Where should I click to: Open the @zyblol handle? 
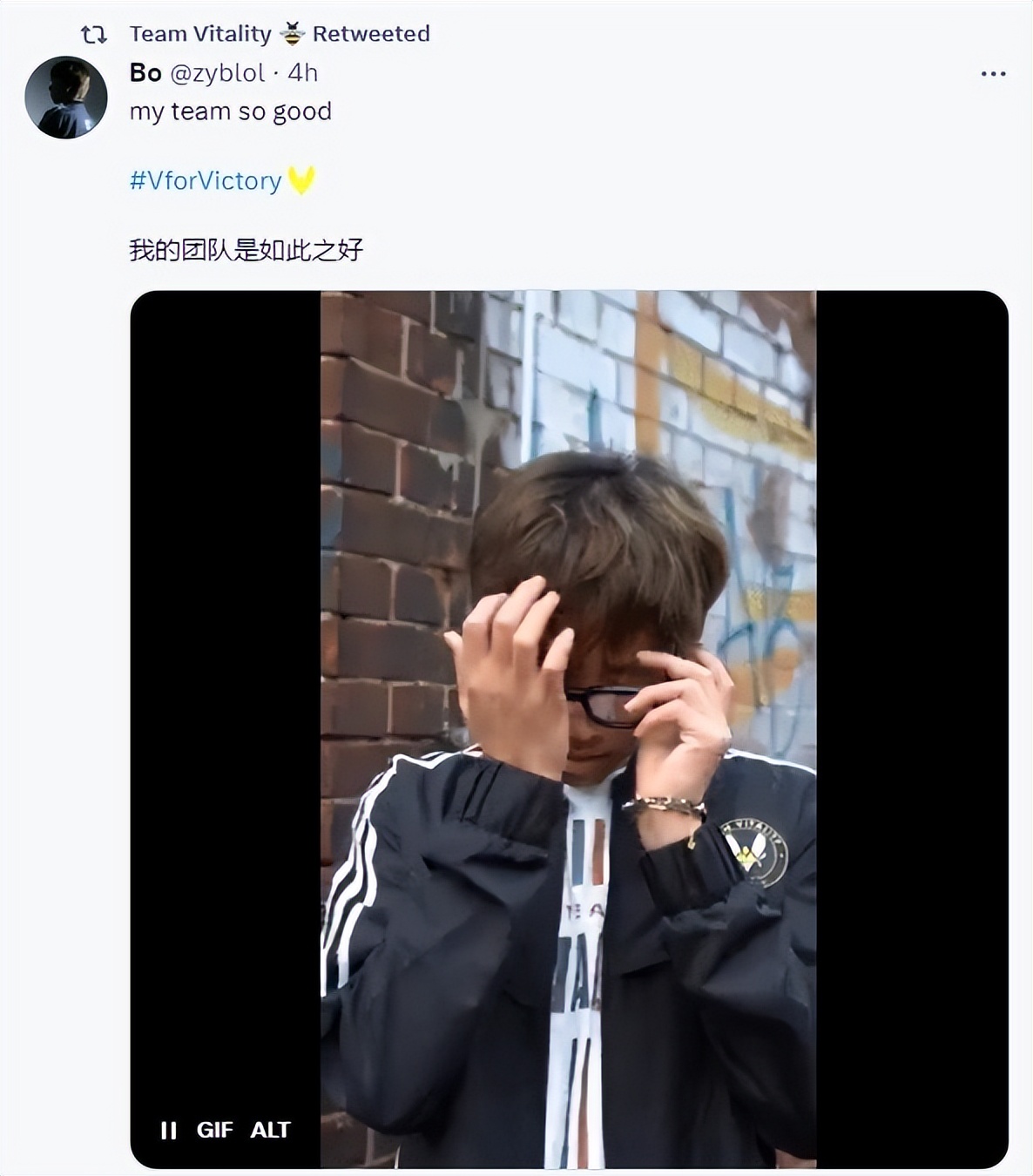click(x=217, y=72)
